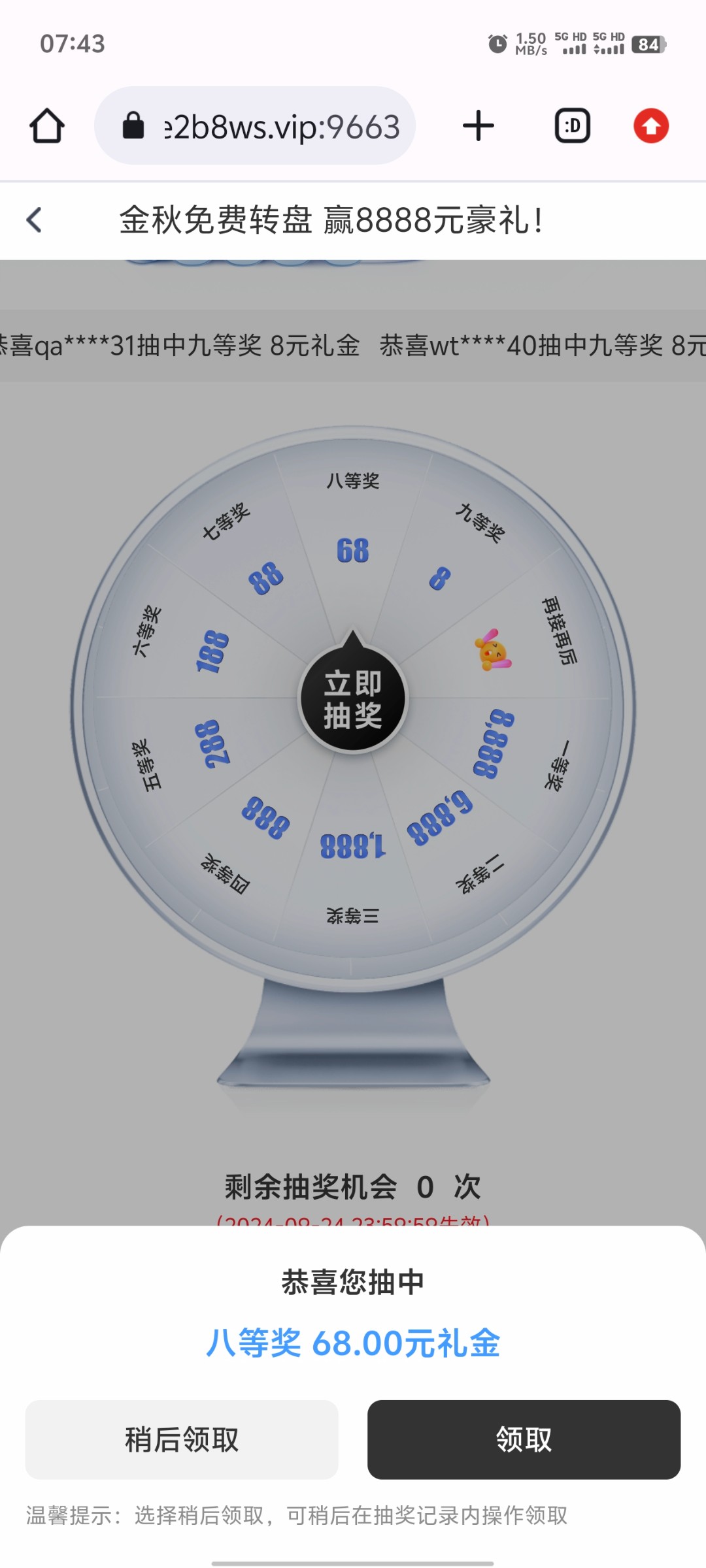The width and height of the screenshot is (706, 1568).
Task: Choose 稍后领取 to claim later
Action: 182,1439
